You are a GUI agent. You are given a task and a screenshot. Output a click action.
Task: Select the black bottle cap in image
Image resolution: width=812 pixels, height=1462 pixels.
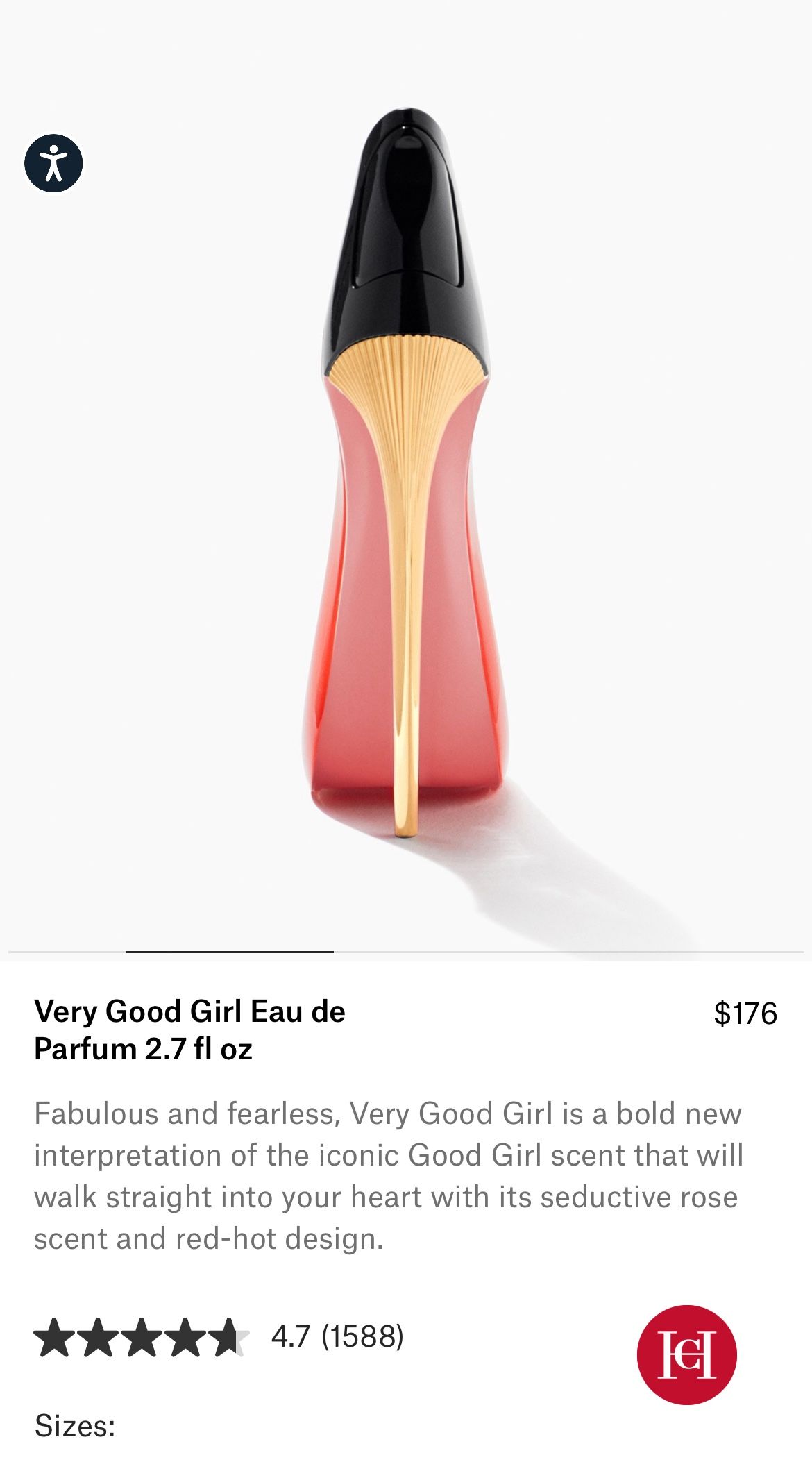point(406,229)
